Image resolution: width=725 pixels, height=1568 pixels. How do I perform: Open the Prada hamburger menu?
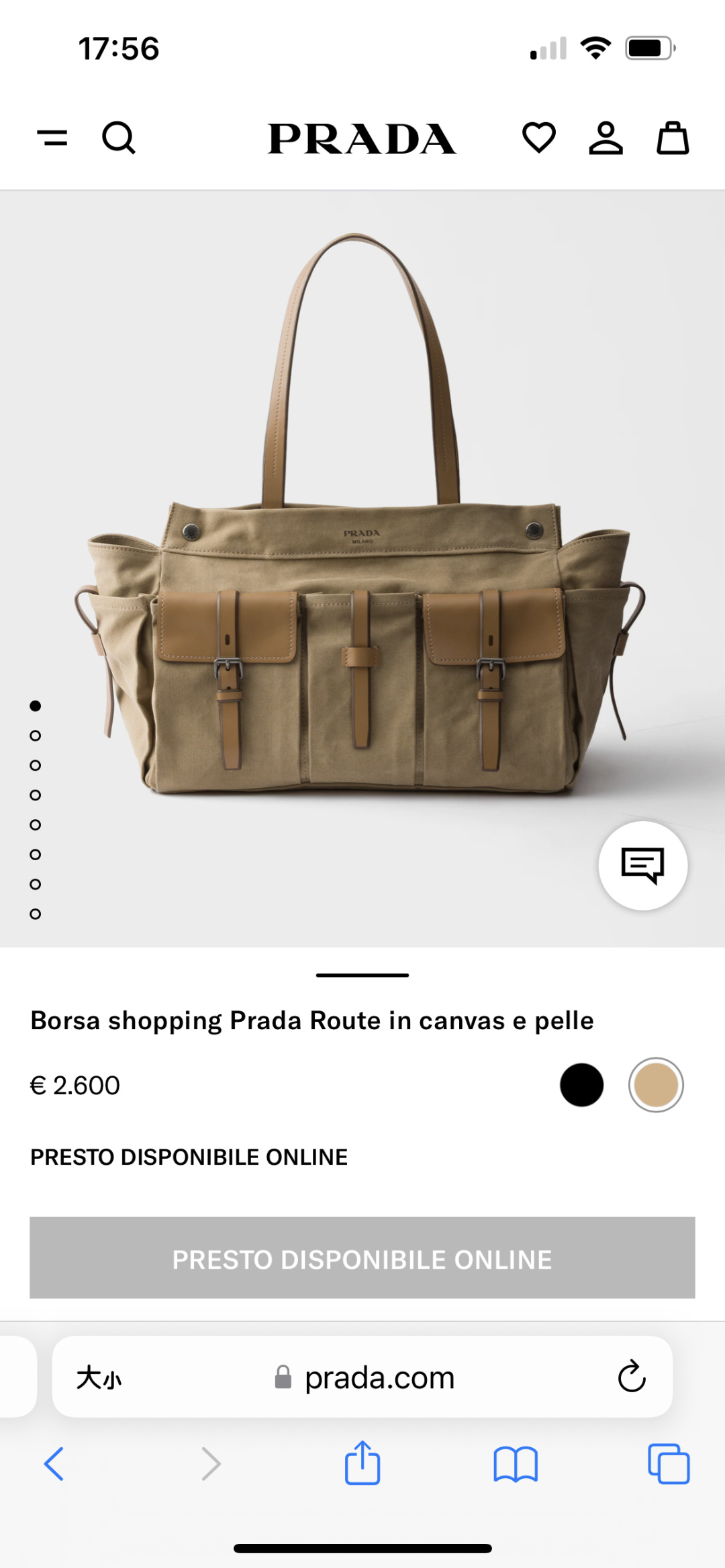click(52, 138)
